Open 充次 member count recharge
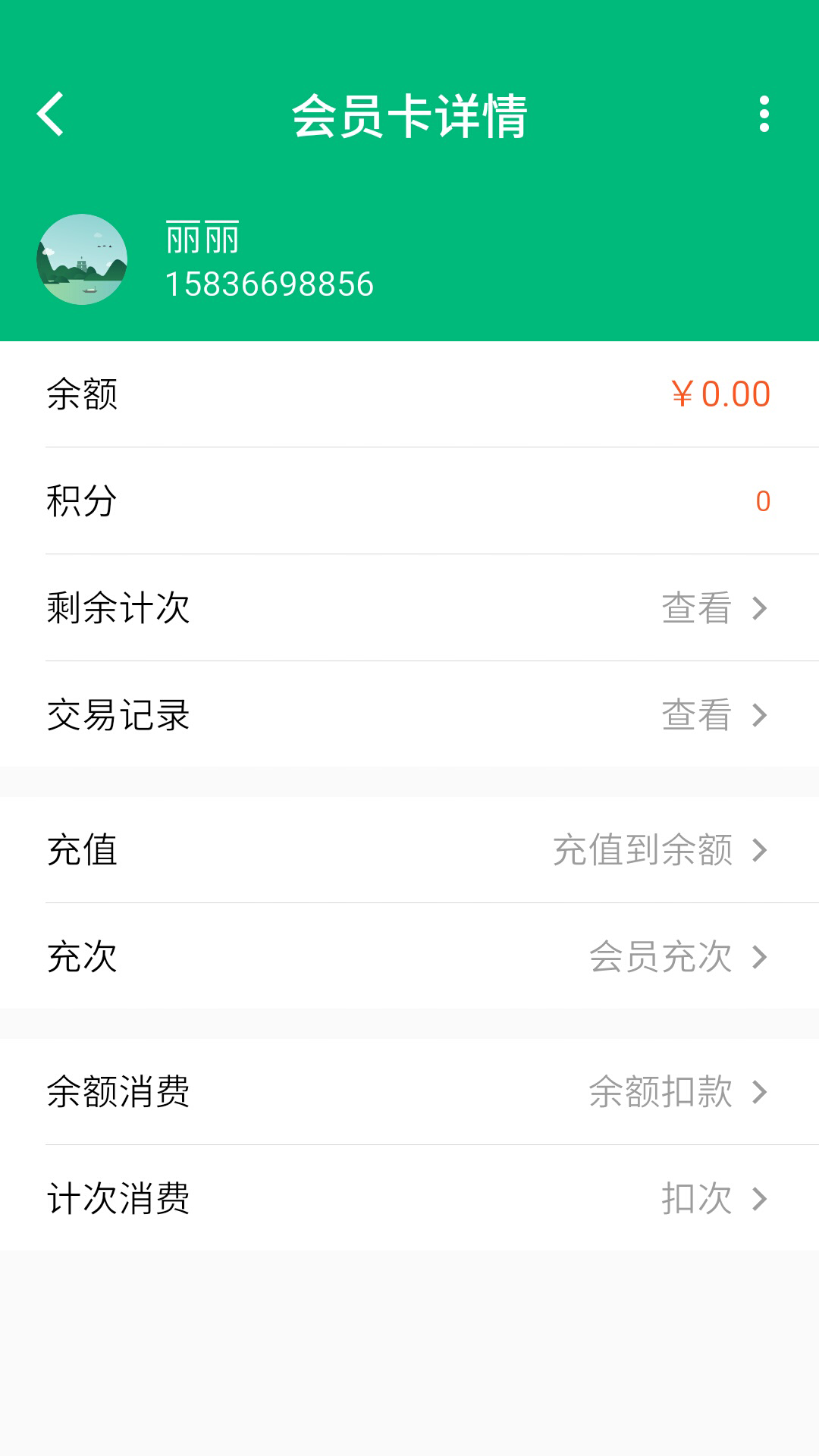 click(x=409, y=956)
